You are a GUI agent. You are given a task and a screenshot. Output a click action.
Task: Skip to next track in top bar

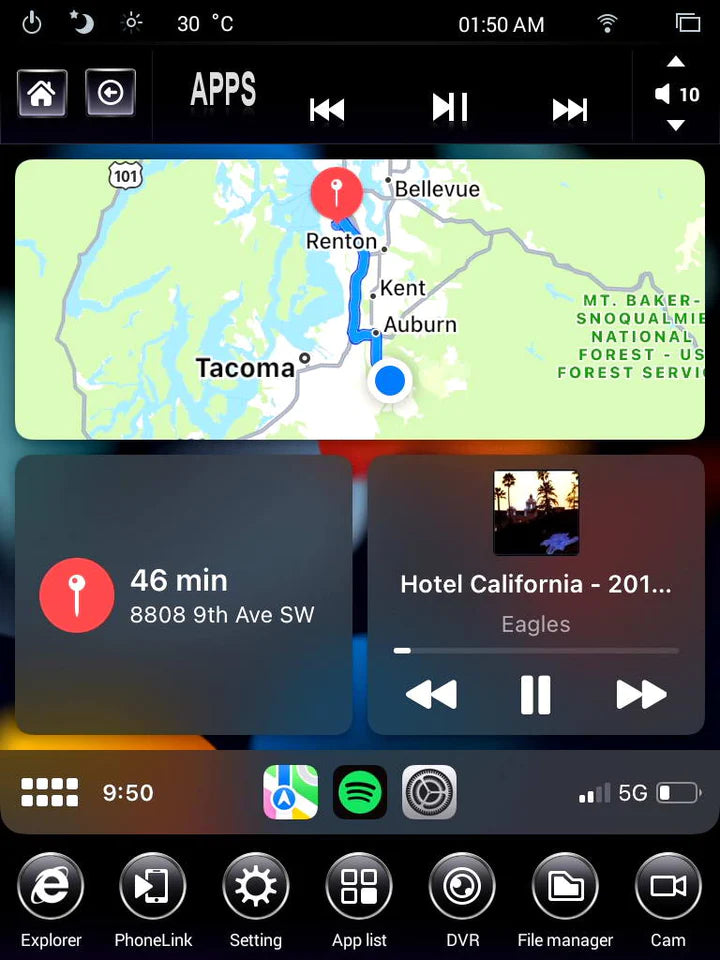click(x=570, y=109)
